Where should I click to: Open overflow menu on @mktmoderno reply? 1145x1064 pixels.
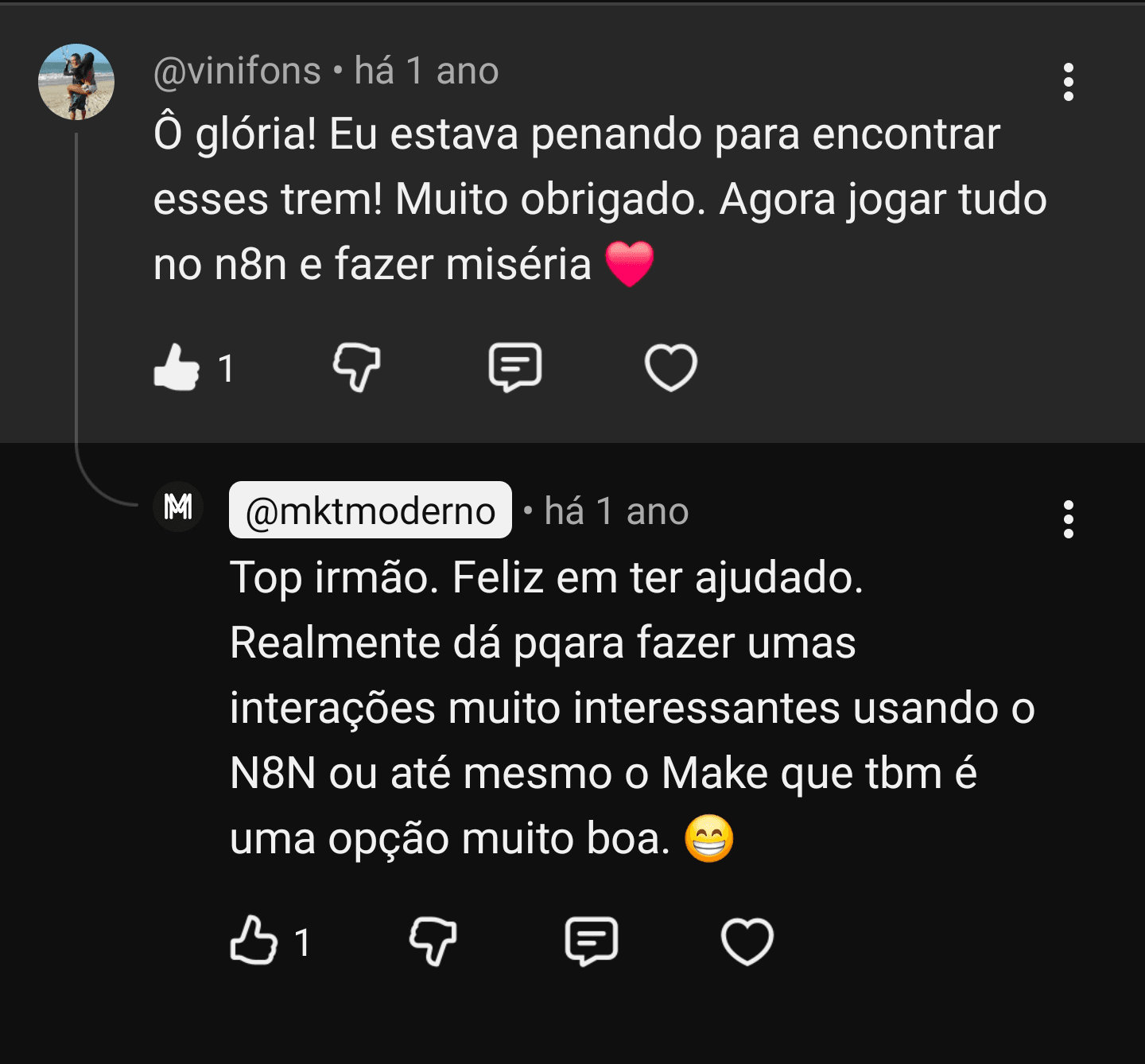pos(1068,519)
